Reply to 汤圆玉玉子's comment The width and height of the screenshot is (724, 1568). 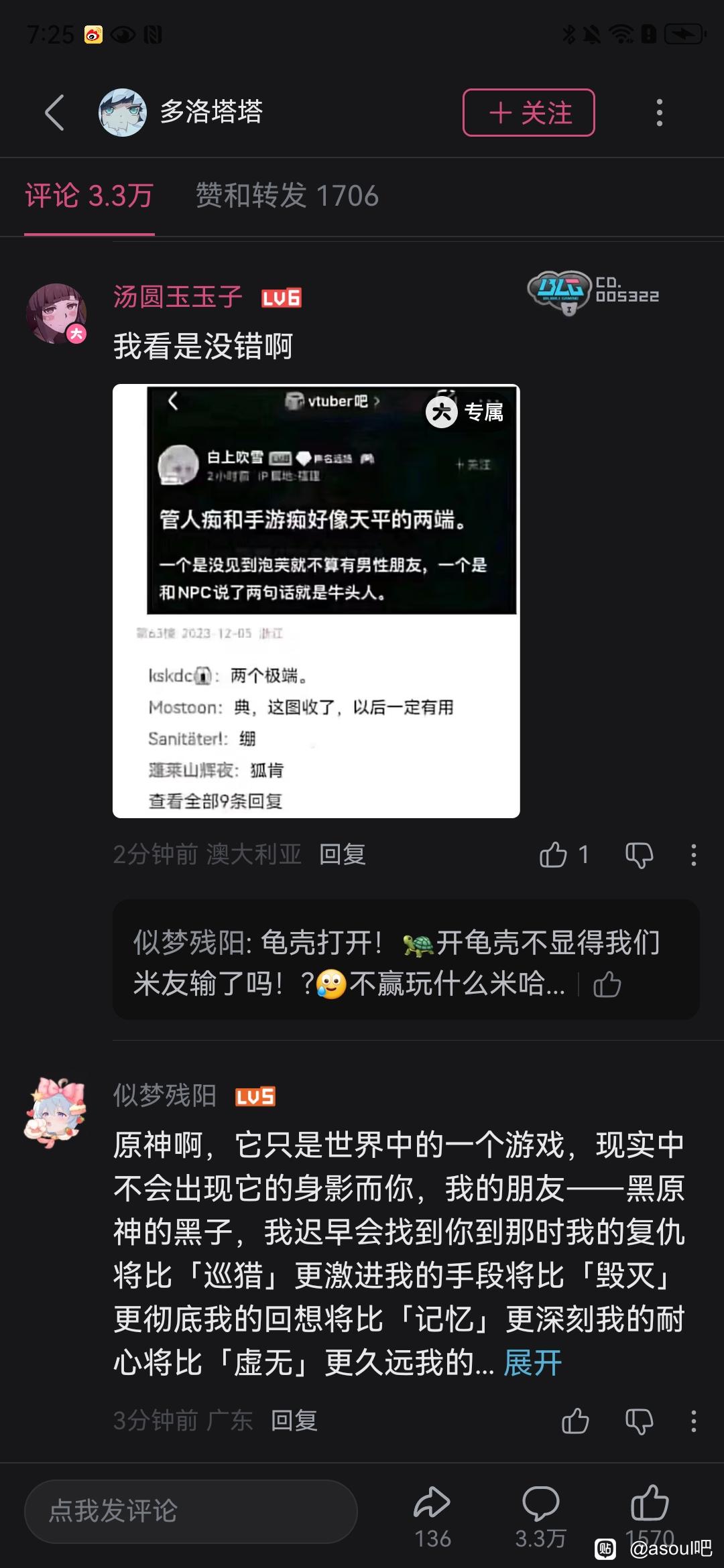point(342,854)
